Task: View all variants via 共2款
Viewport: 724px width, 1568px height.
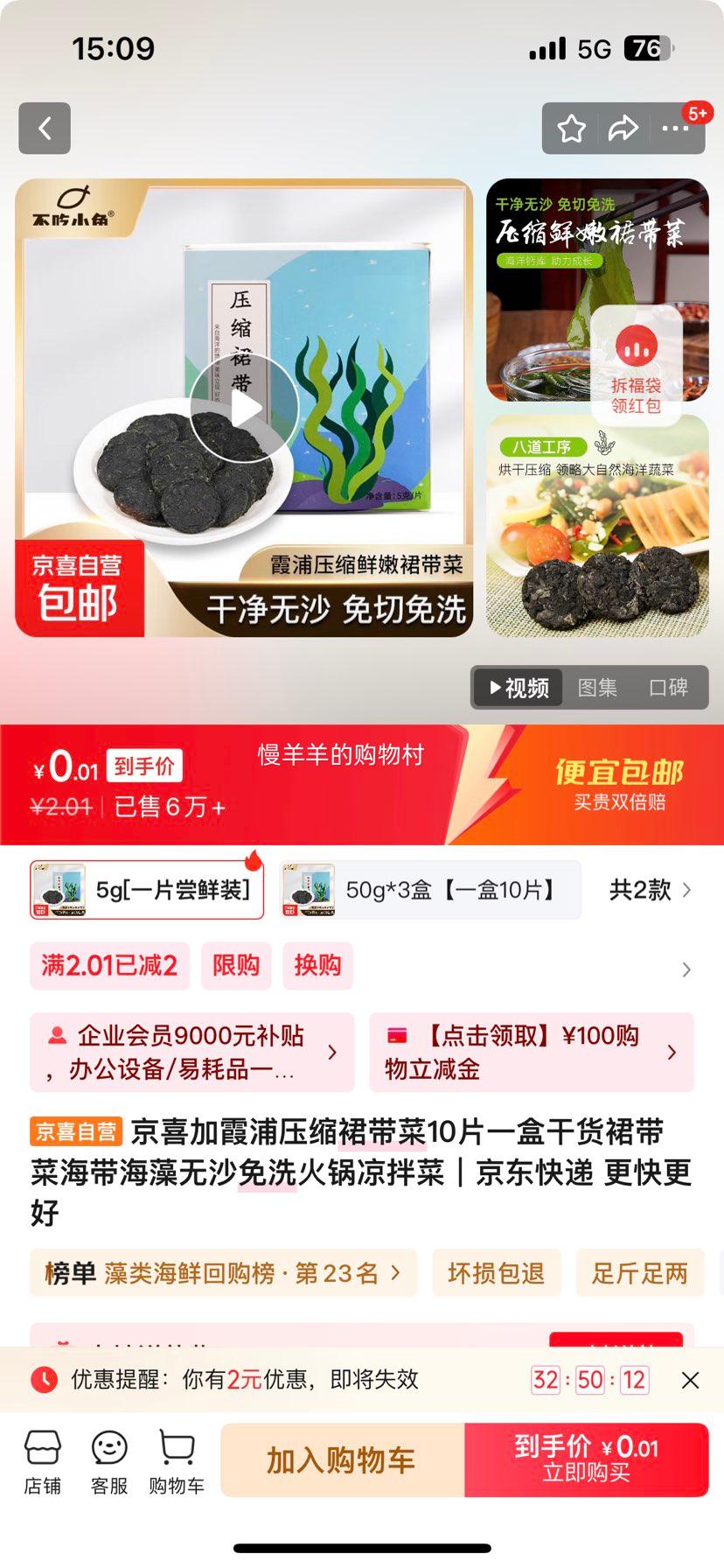Action: 650,891
